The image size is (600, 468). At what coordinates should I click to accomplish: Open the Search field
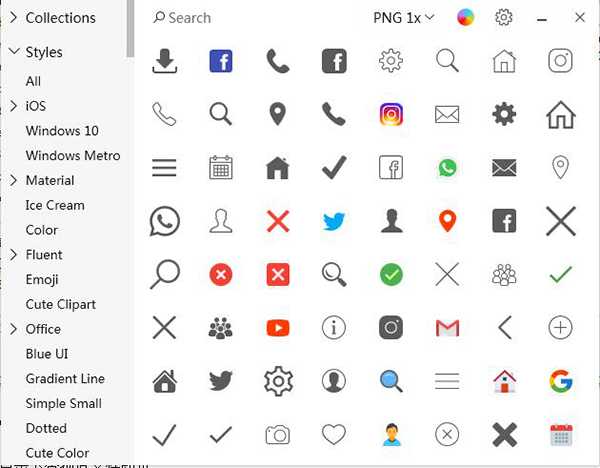[x=190, y=18]
